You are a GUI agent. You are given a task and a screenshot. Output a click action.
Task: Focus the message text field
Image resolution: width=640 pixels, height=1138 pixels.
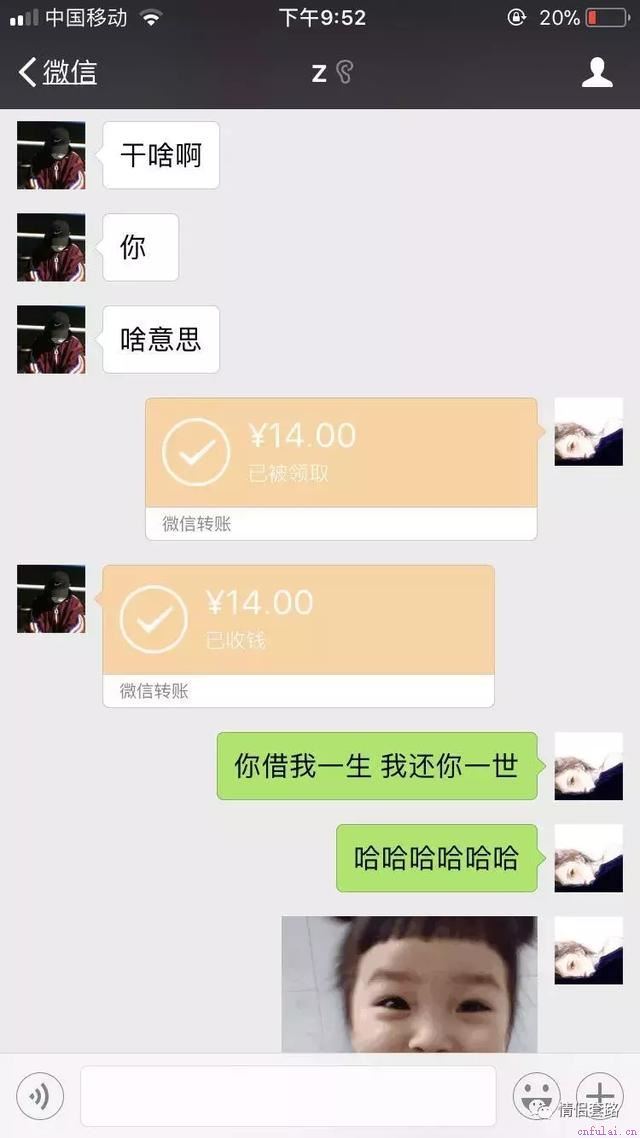(288, 1096)
